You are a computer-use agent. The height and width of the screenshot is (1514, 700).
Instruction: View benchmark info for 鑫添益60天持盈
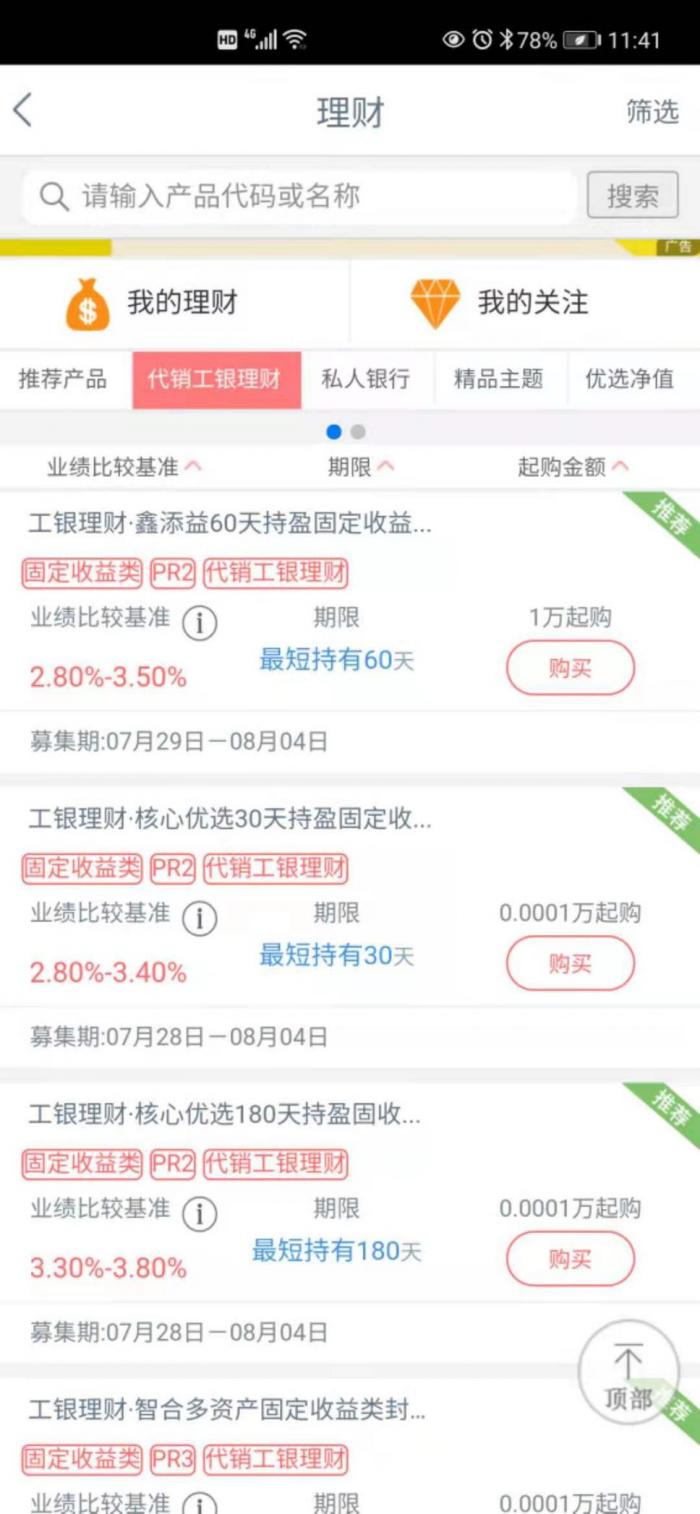[x=199, y=623]
